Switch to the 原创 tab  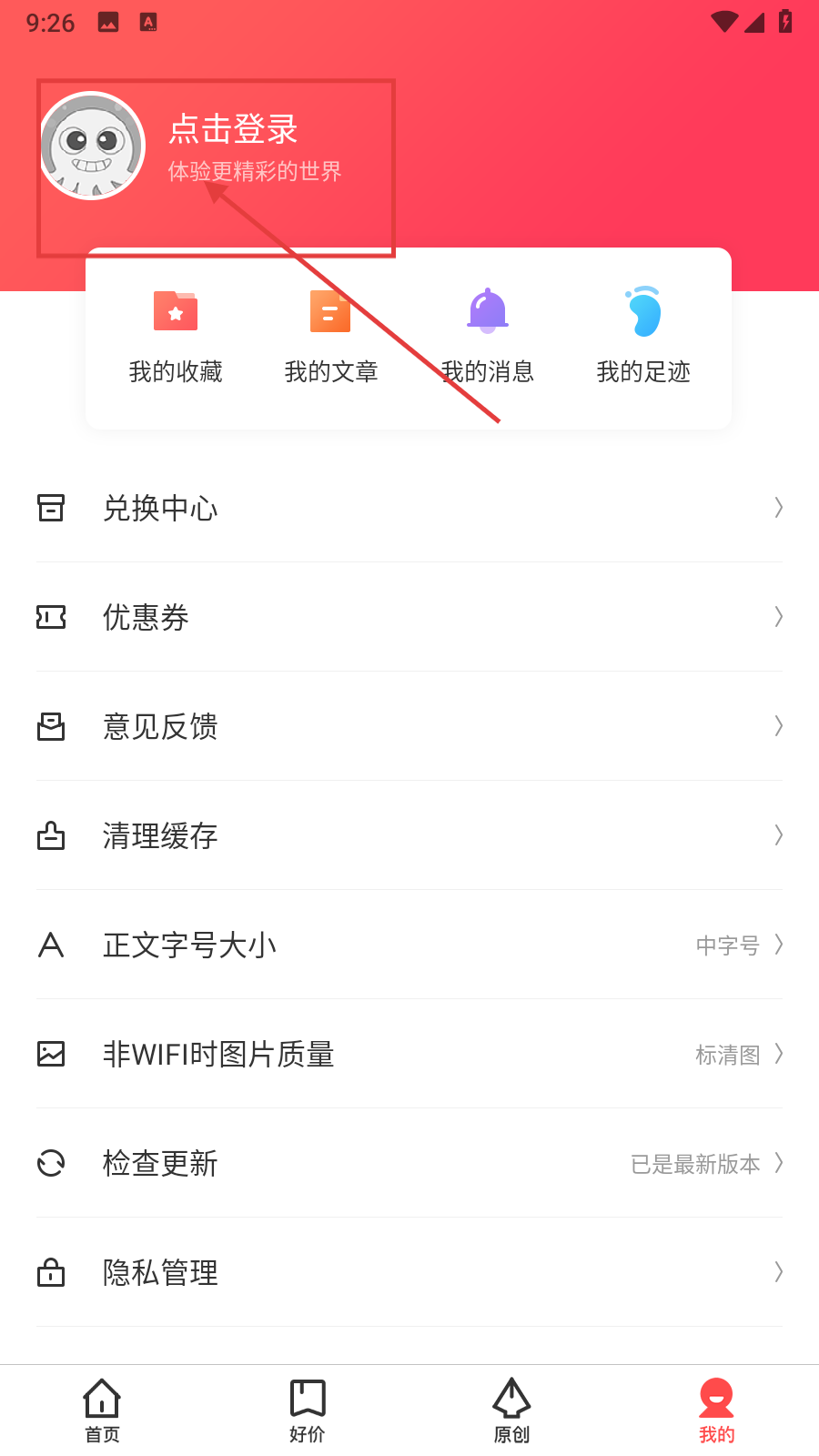(511, 1410)
